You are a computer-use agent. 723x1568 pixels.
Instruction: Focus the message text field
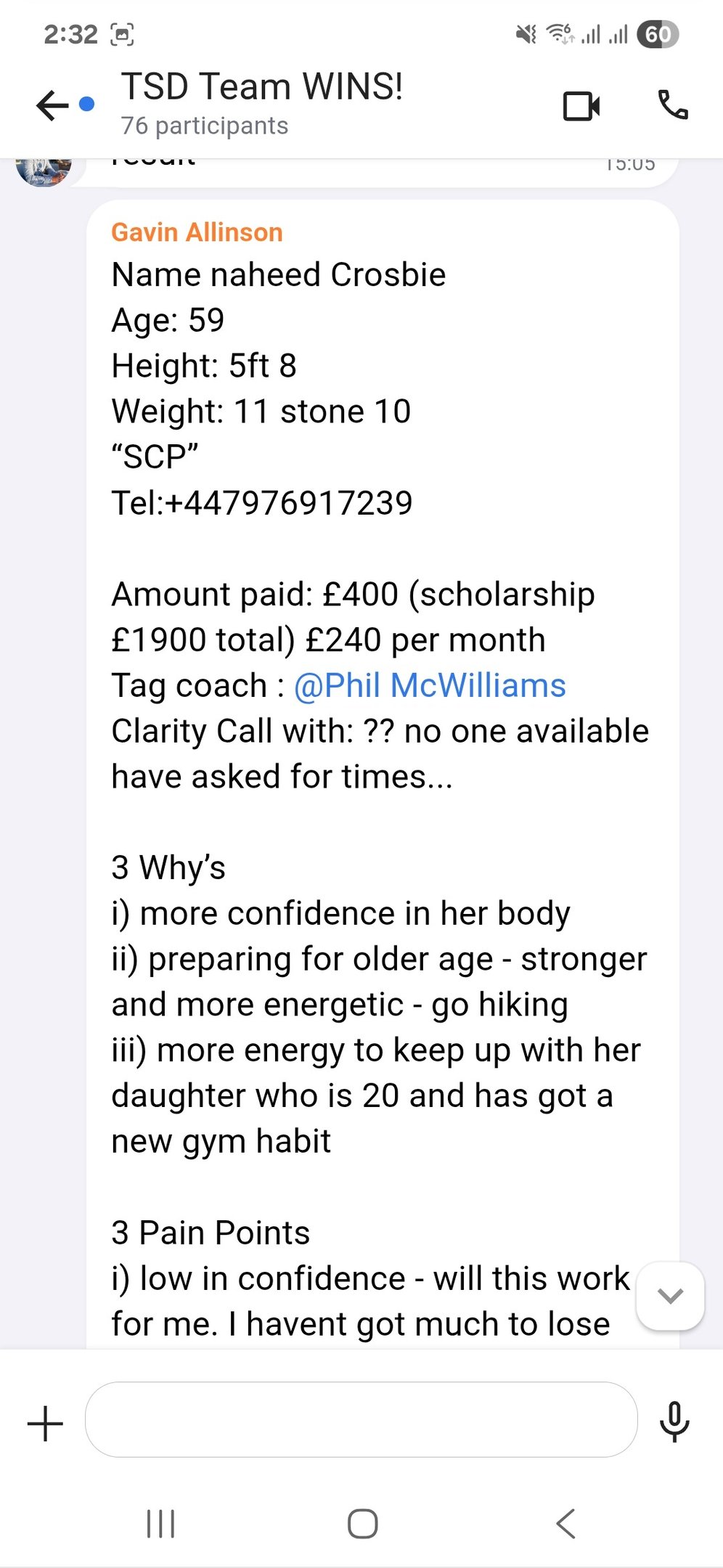[x=361, y=1419]
